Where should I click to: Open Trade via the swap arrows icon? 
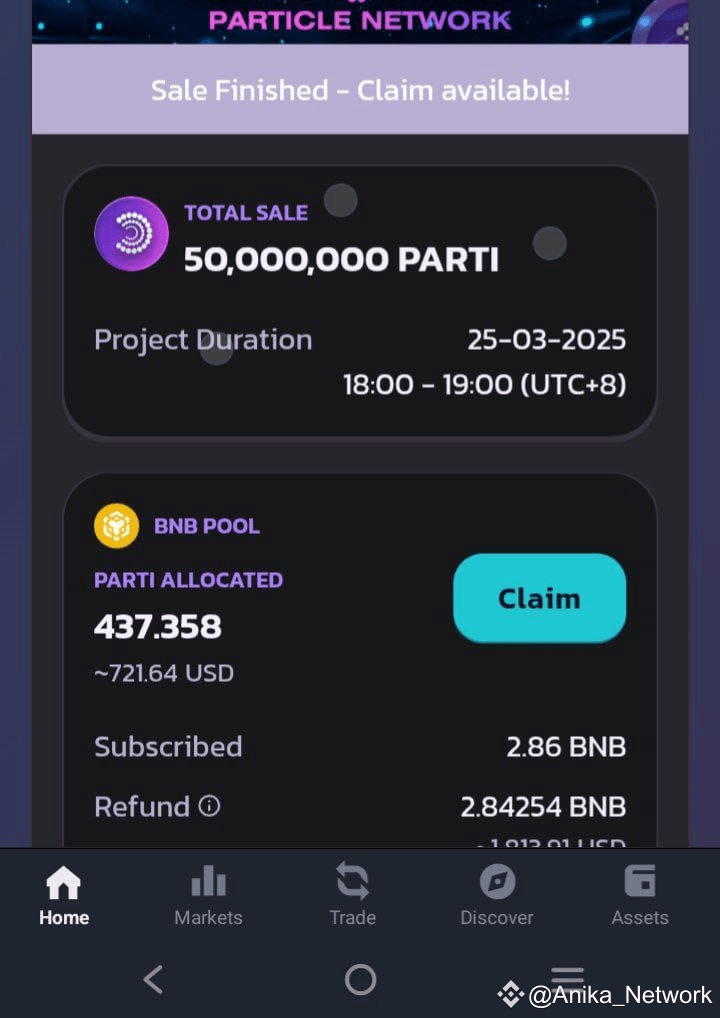pos(352,880)
